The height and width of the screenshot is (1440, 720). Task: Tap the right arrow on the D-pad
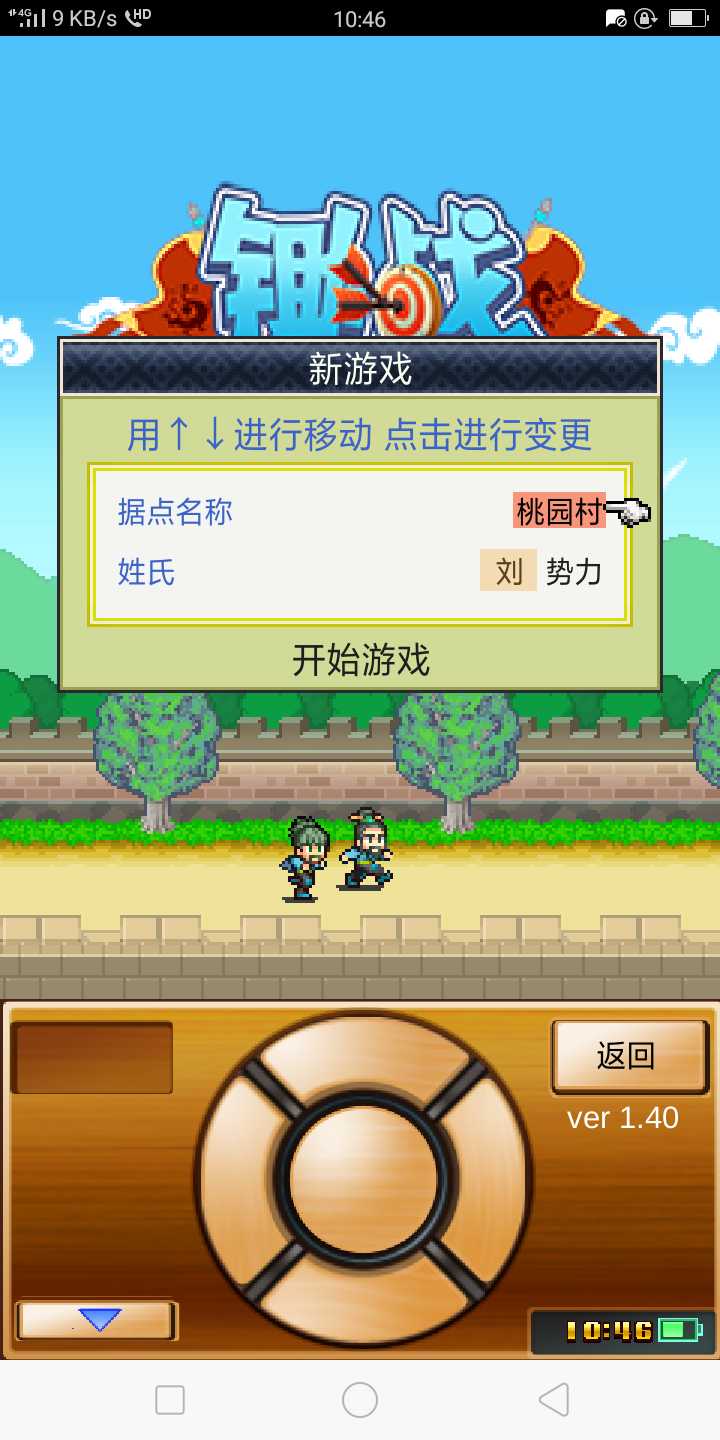(487, 1177)
